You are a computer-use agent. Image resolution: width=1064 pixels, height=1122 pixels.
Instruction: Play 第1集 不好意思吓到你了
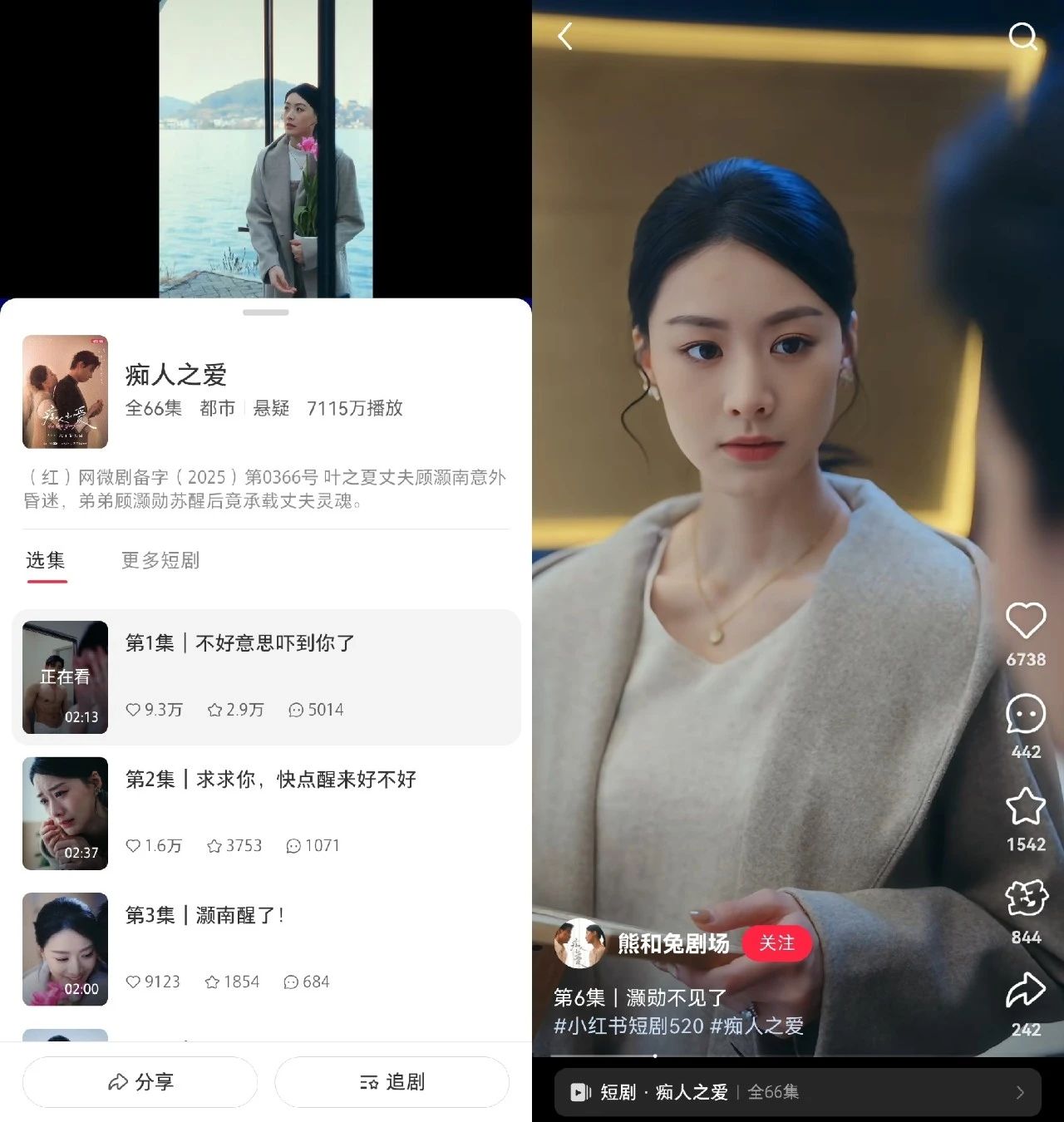266,677
